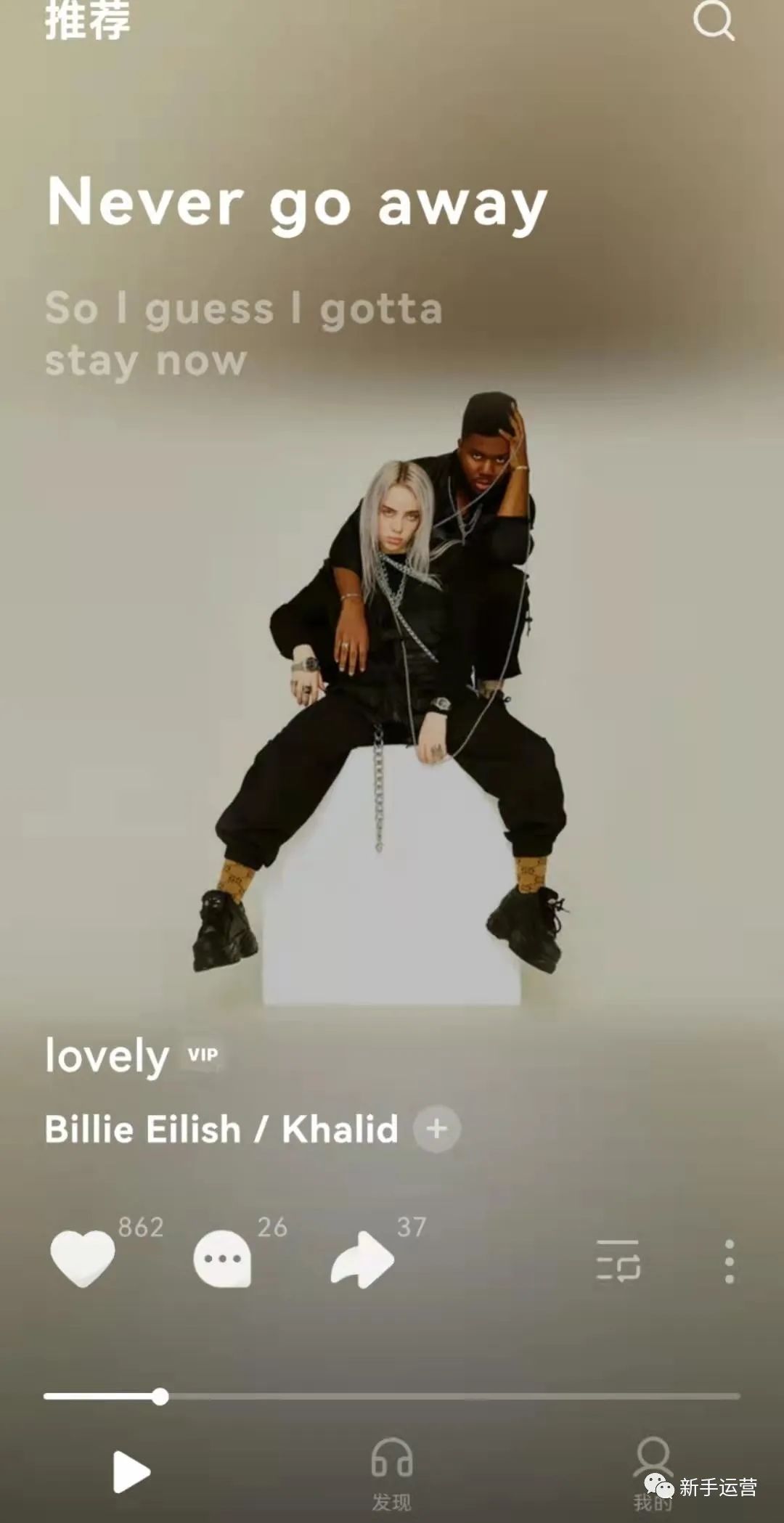The height and width of the screenshot is (1523, 784).
Task: Play the current song
Action: 131,1472
